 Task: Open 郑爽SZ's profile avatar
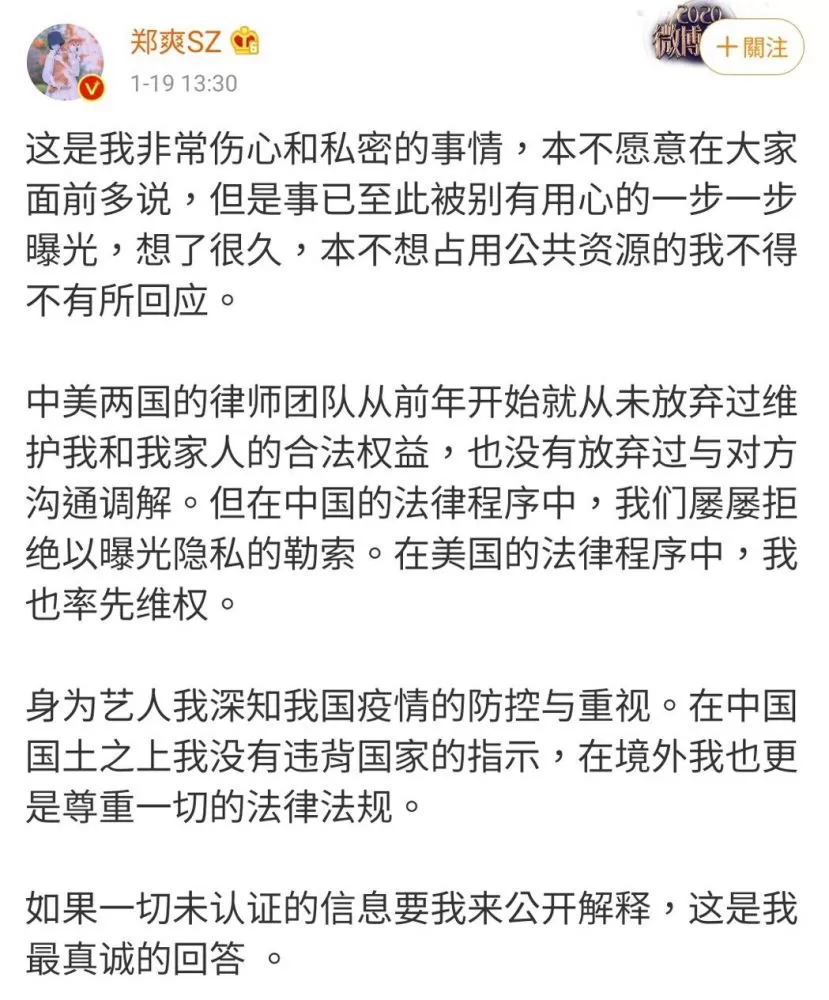click(65, 62)
